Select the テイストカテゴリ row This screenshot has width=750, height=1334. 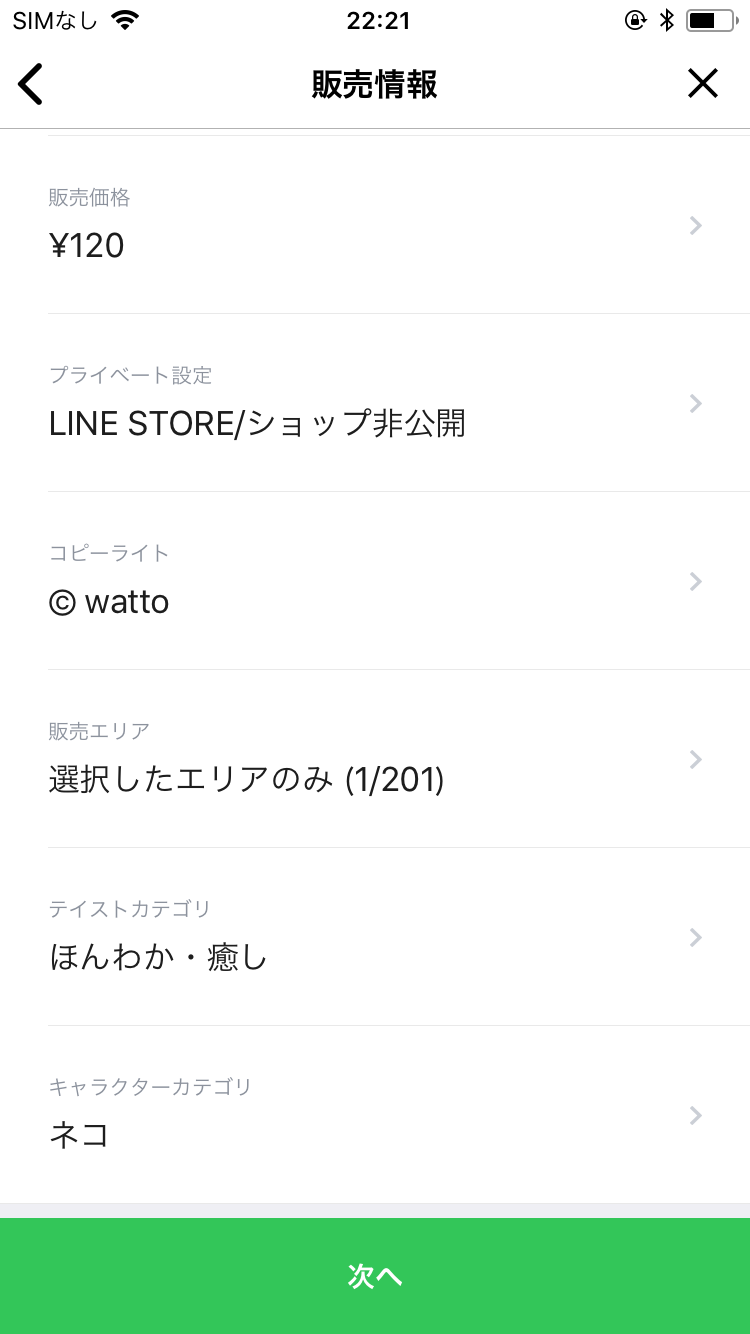[x=375, y=938]
